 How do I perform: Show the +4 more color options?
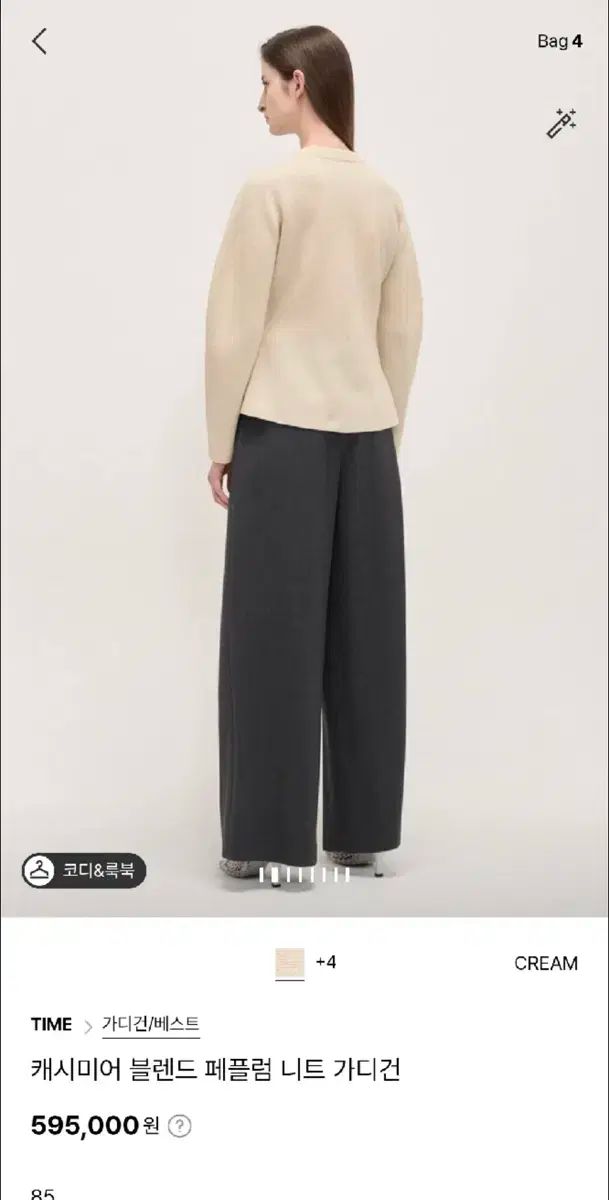(326, 962)
